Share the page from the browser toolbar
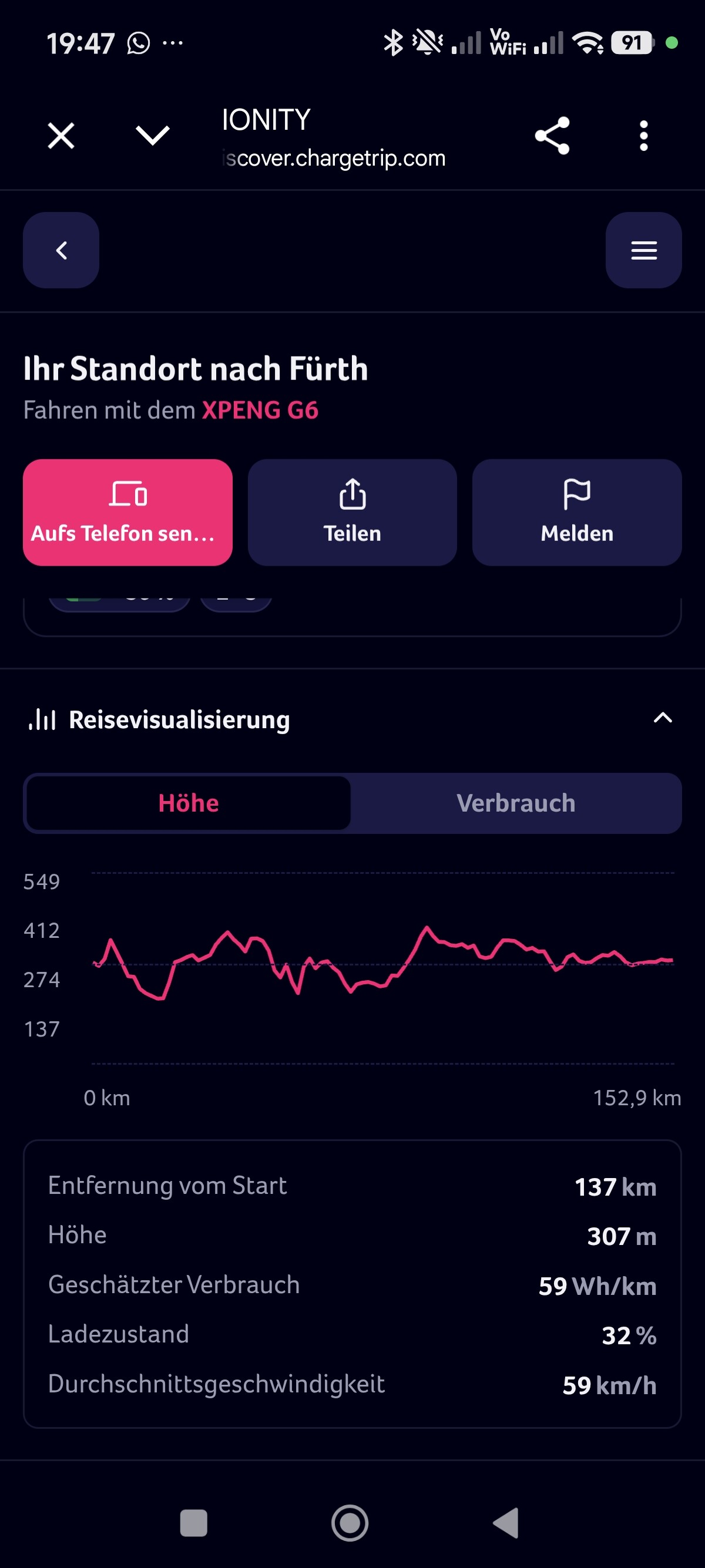Image resolution: width=705 pixels, height=1568 pixels. tap(552, 135)
